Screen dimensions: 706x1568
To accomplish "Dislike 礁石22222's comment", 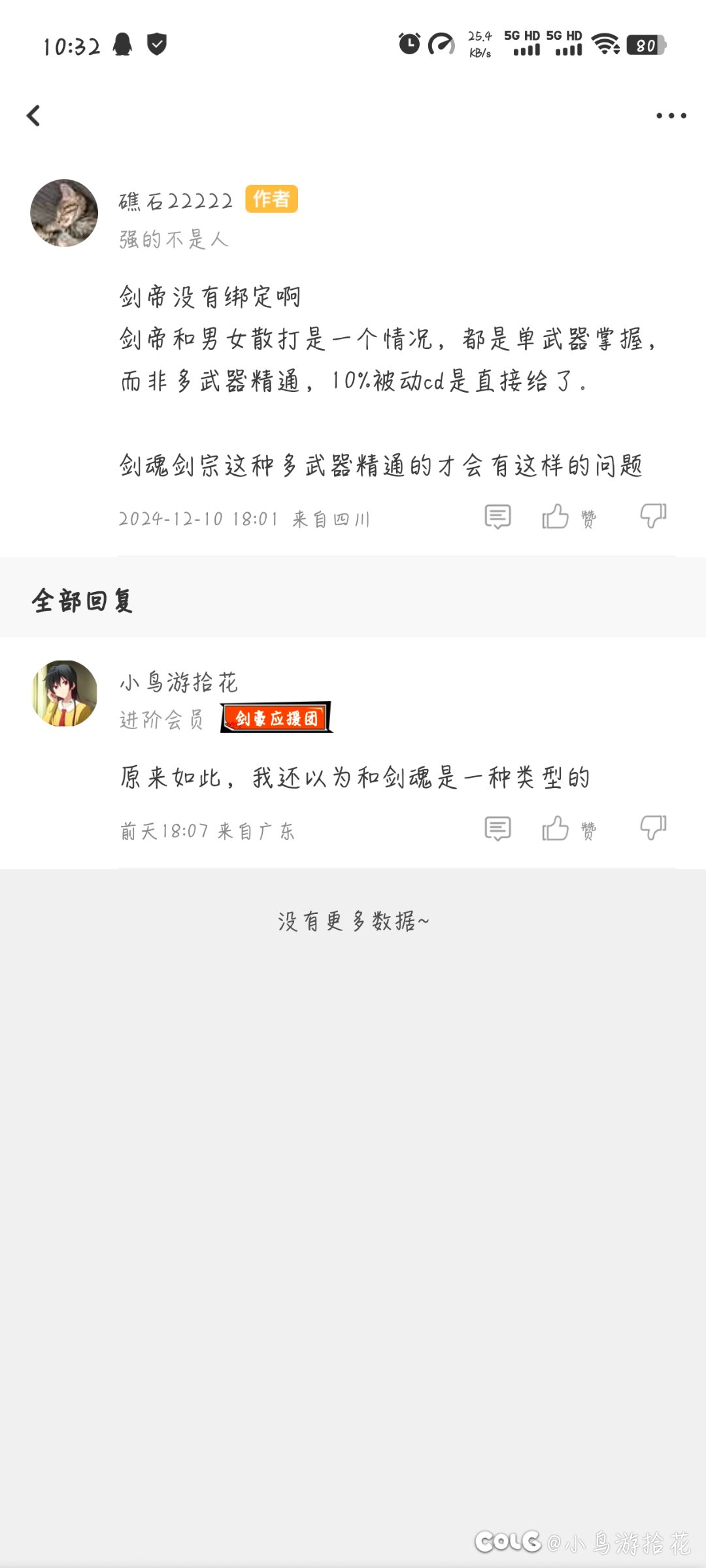I will (x=653, y=516).
